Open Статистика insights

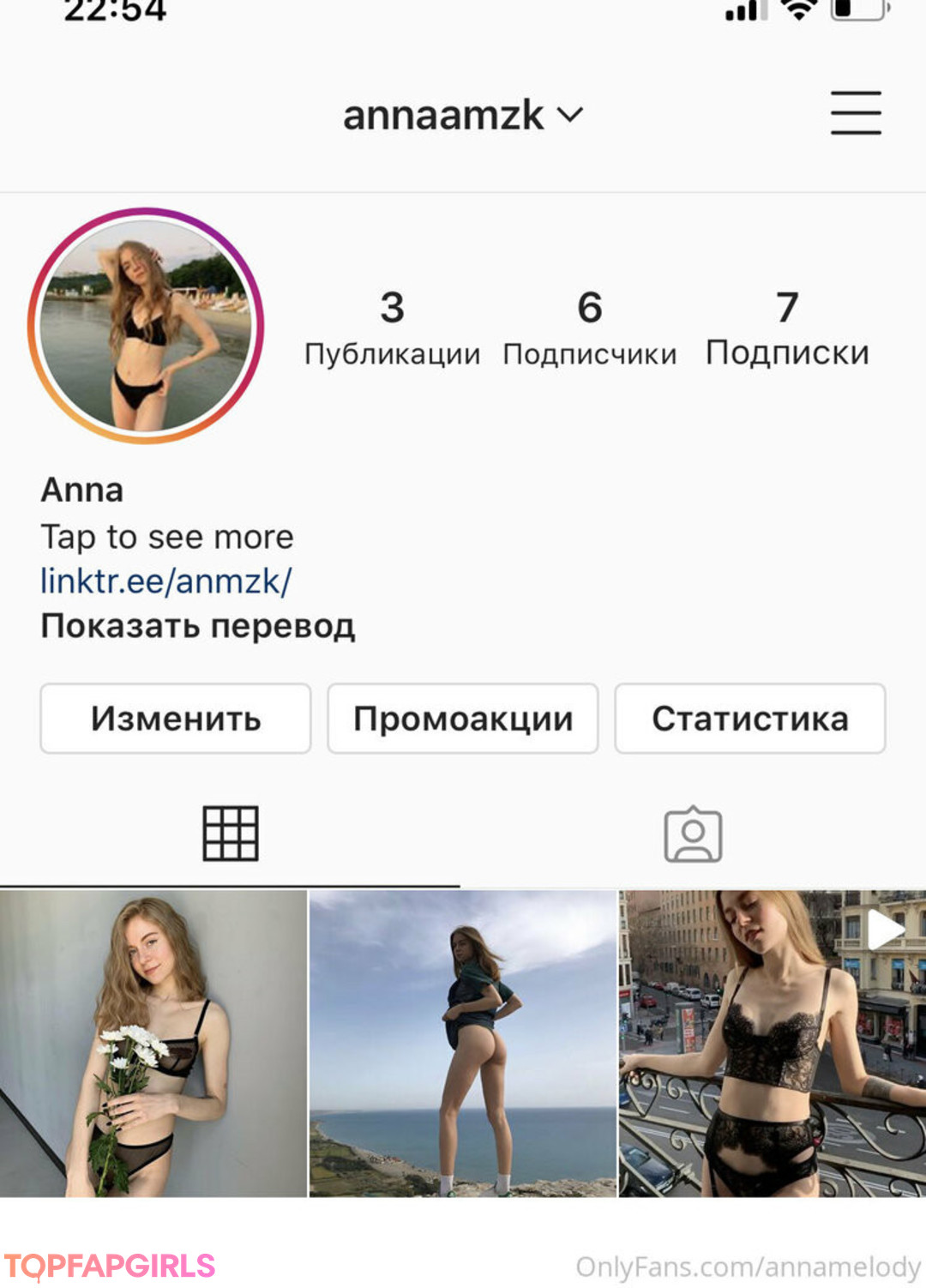(750, 719)
